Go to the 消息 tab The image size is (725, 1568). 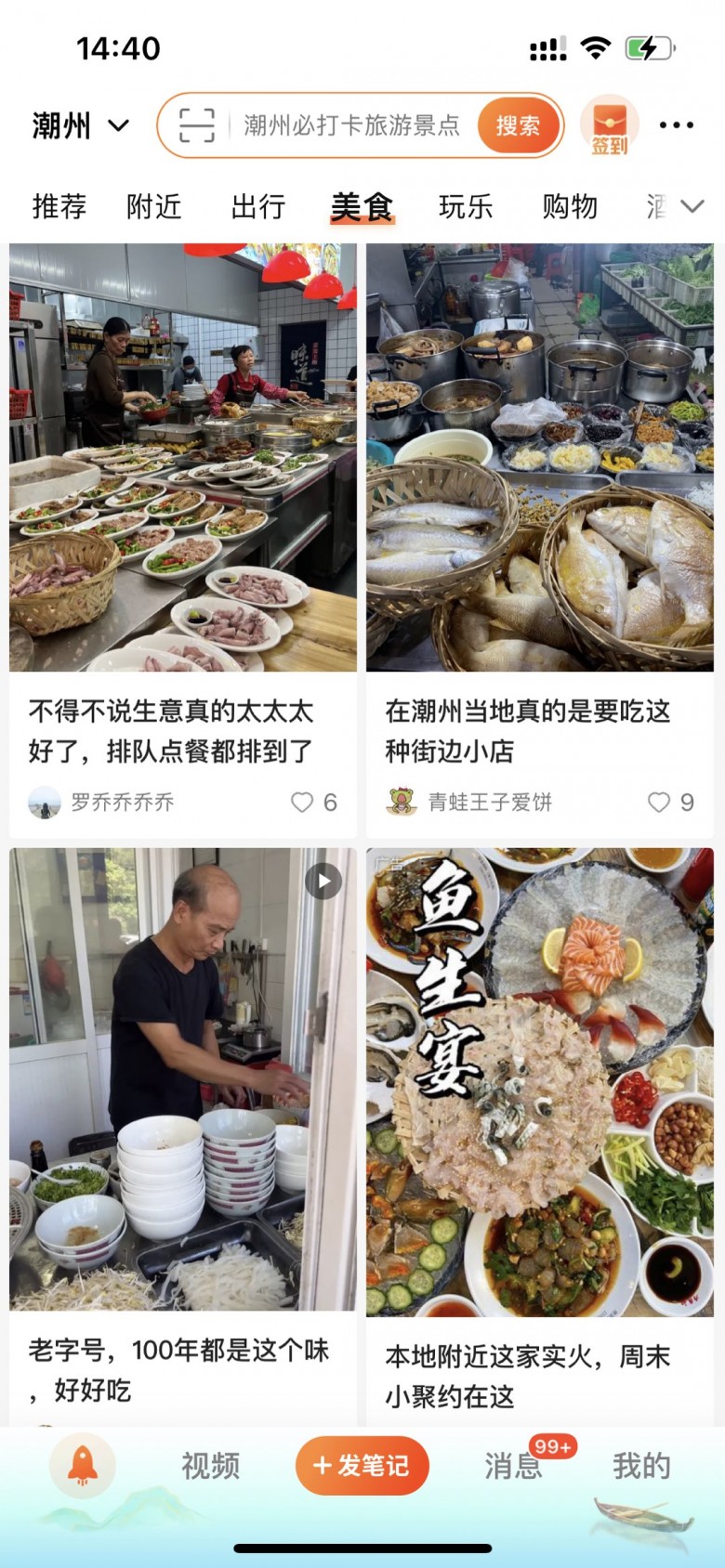tap(513, 1466)
